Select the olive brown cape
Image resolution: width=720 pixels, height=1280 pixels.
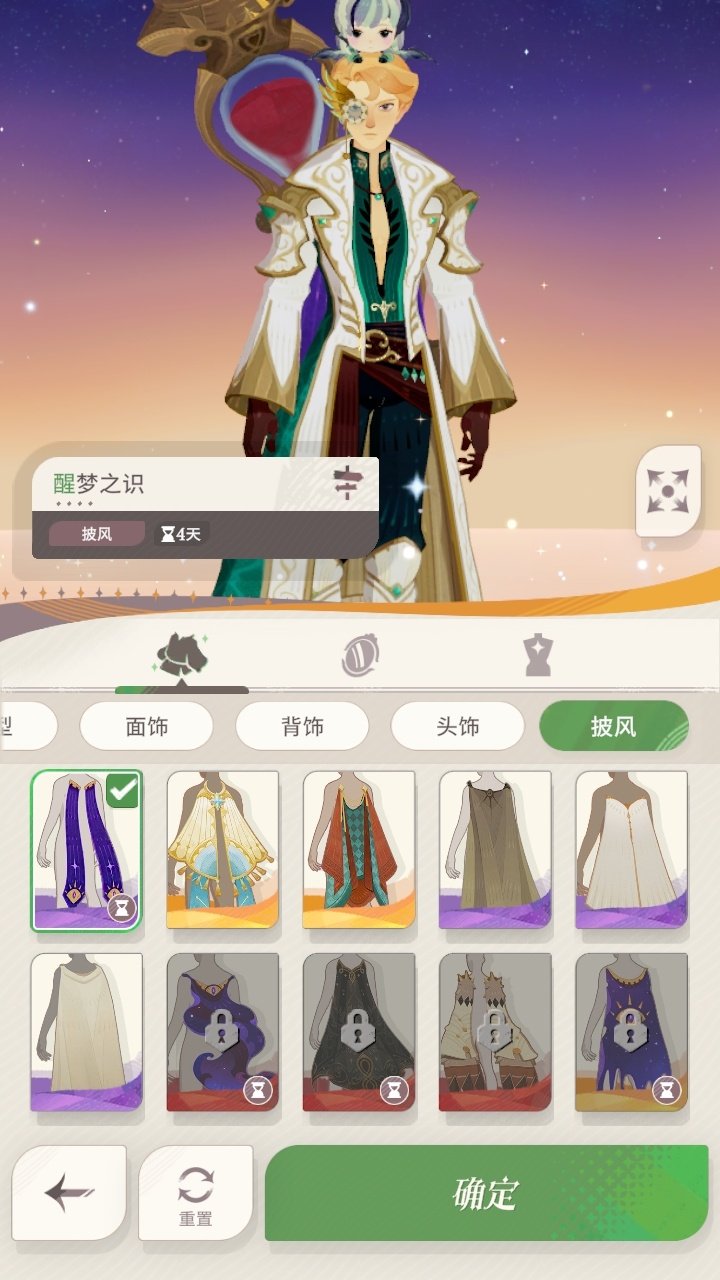click(495, 850)
